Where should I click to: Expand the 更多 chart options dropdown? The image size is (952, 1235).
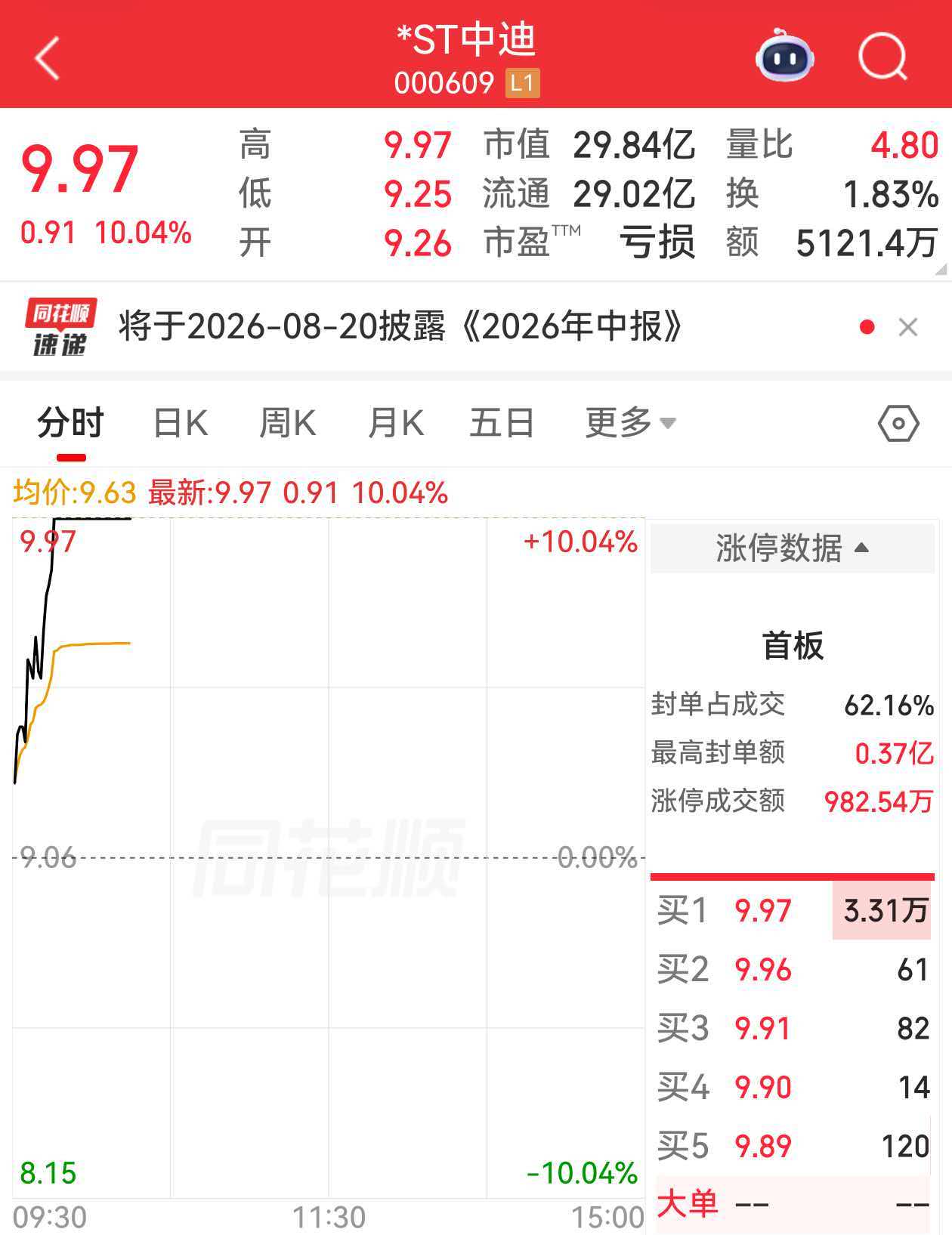click(x=630, y=423)
